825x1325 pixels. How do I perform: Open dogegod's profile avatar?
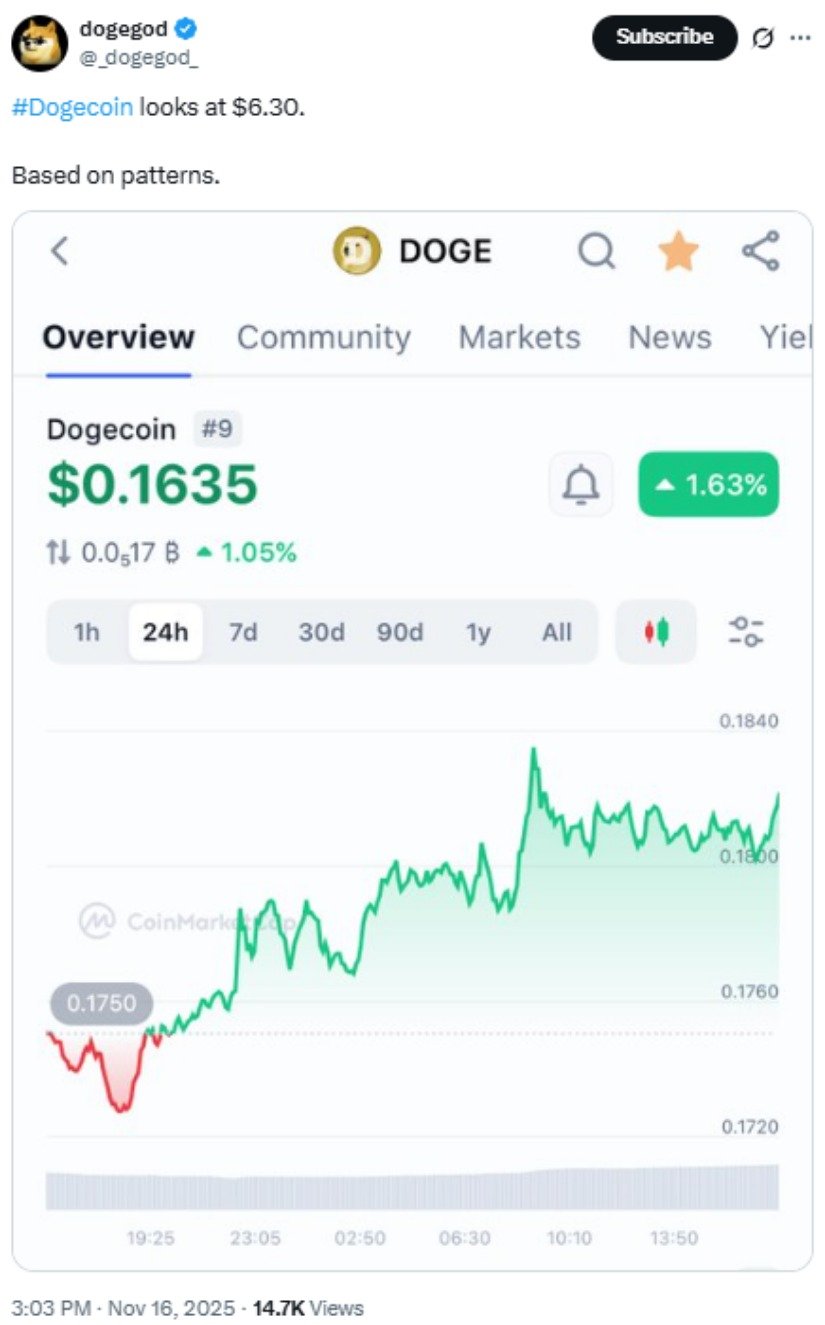coord(40,43)
